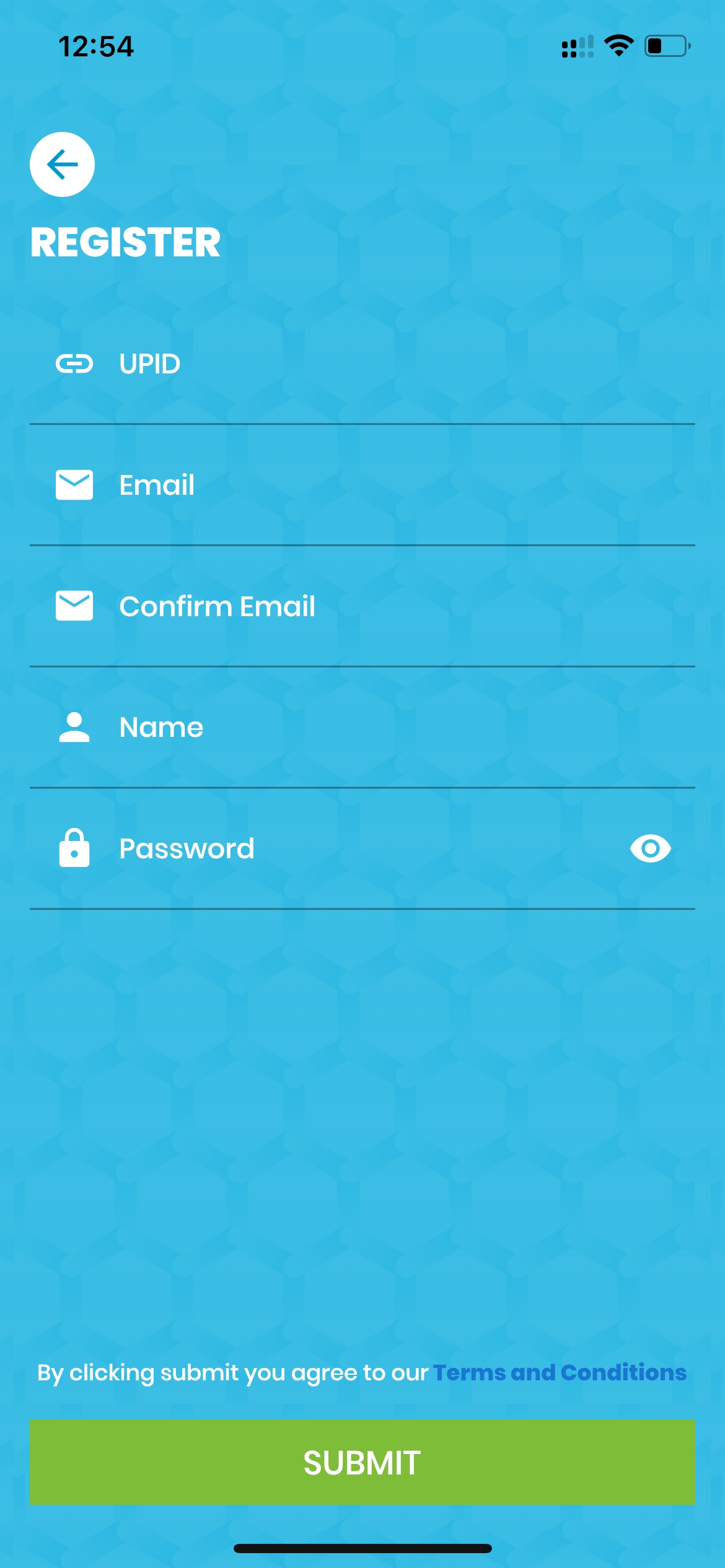
Task: Open the Terms and Conditions link
Action: pos(560,1372)
